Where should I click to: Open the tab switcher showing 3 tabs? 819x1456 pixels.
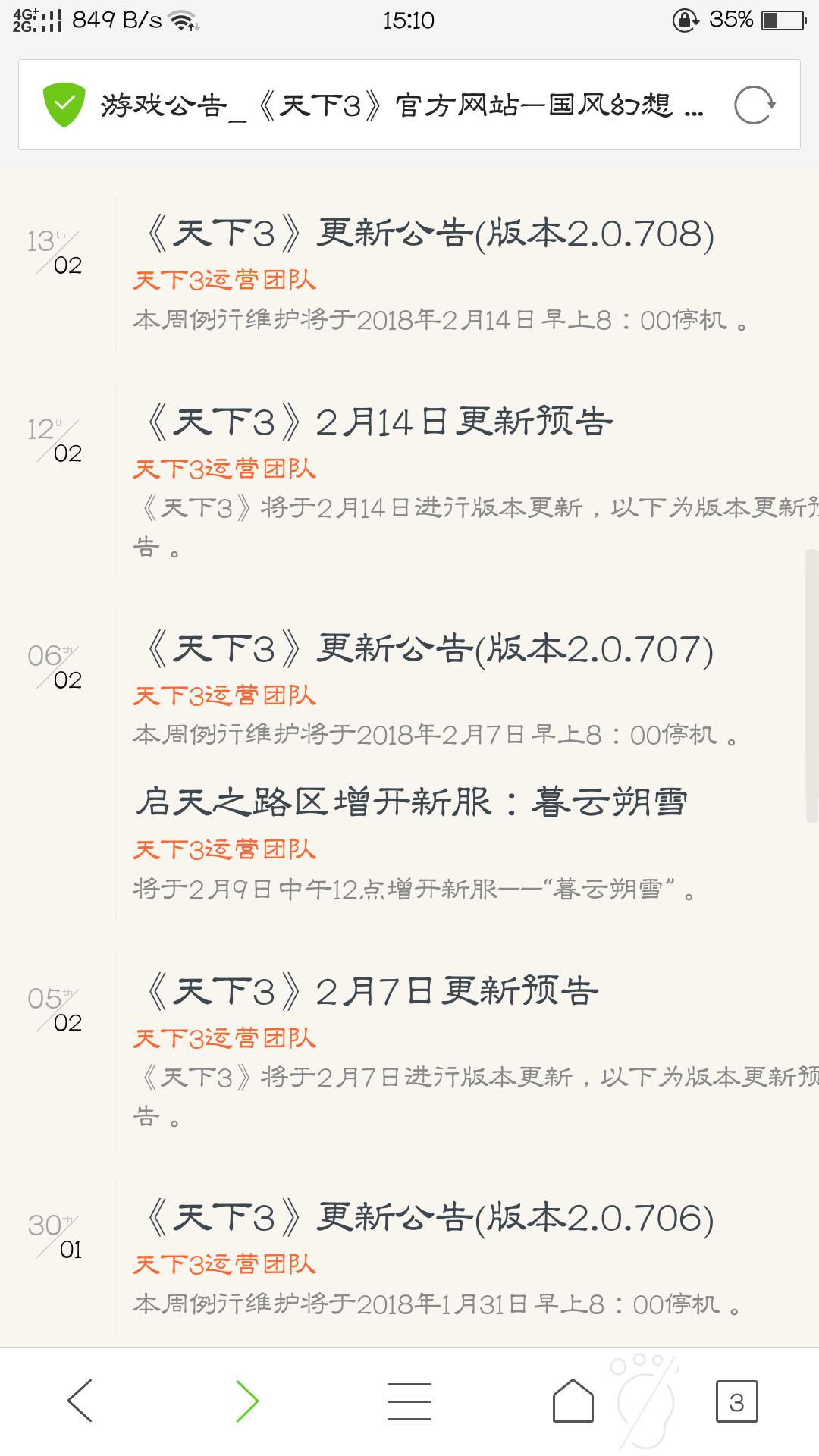[x=736, y=1402]
